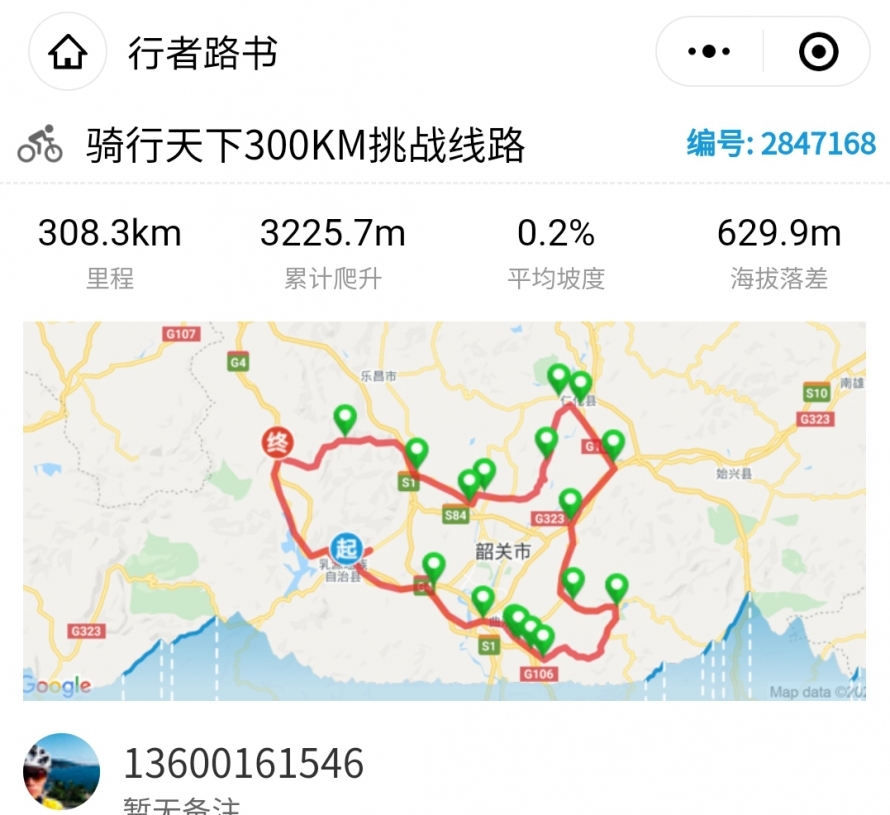The height and width of the screenshot is (815, 890).
Task: Open the three-dot more options menu
Action: [710, 52]
